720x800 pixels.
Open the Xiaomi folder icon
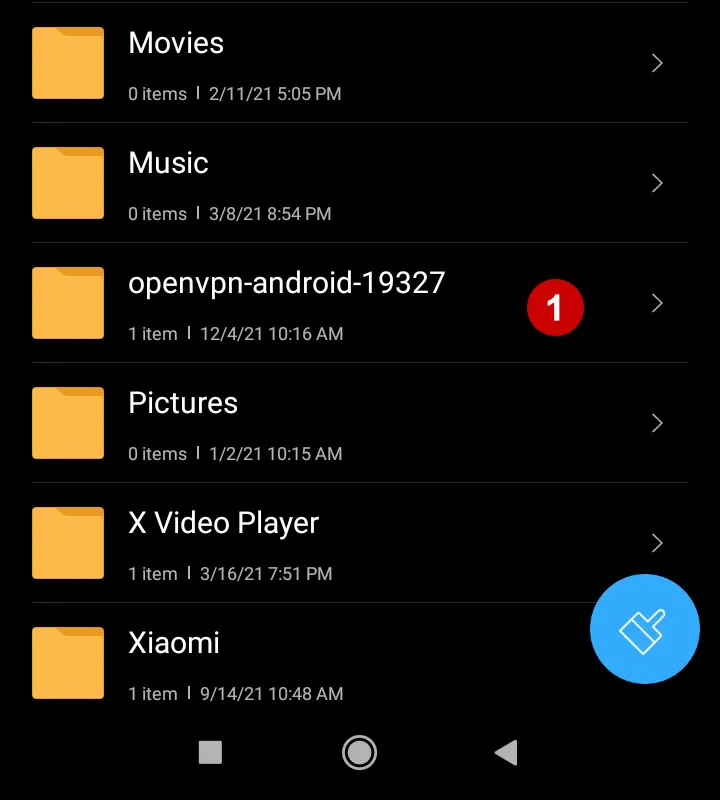(x=67, y=663)
